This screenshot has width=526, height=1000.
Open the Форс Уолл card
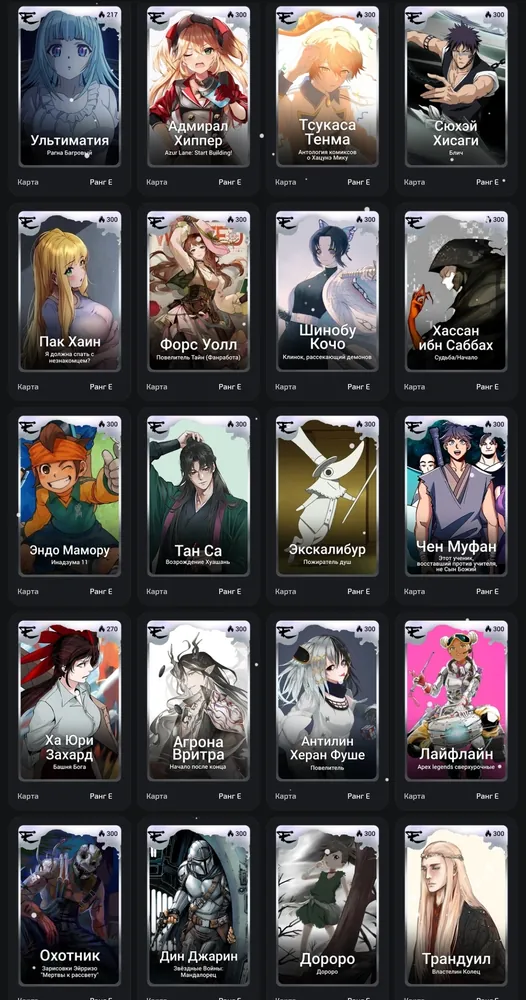[198, 291]
